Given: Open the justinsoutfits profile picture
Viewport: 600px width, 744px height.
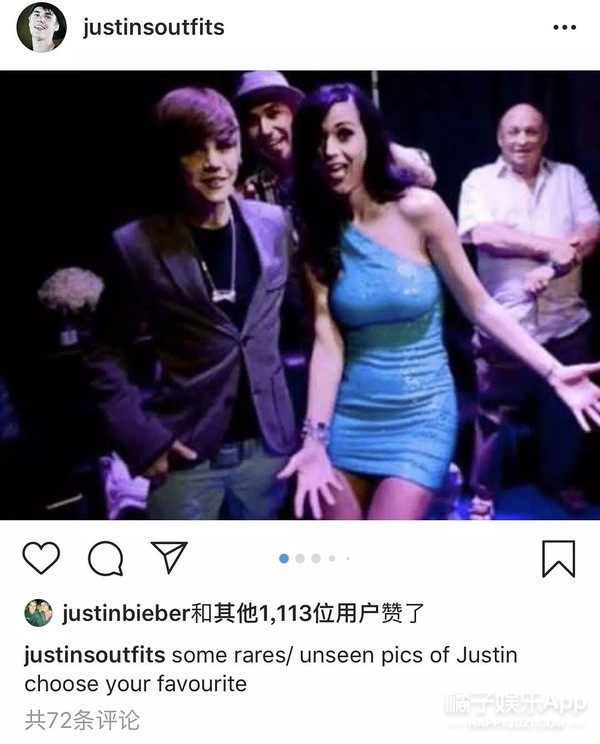Looking at the screenshot, I should [x=41, y=28].
